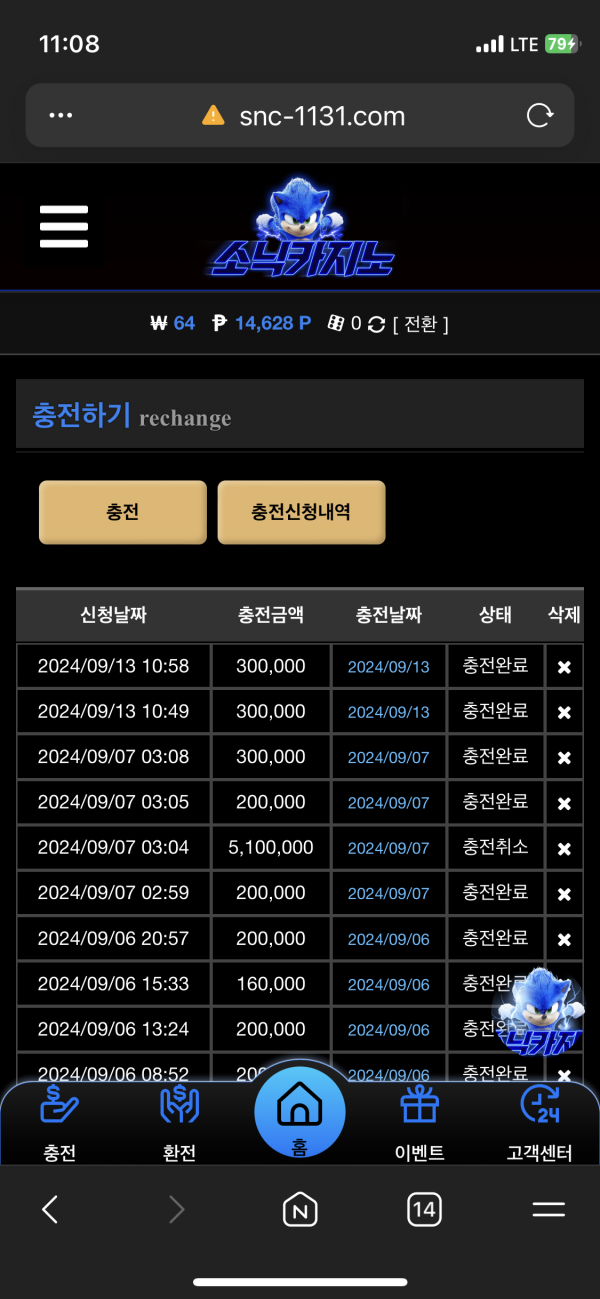Reload the page in the address bar
The image size is (600, 1299).
click(x=540, y=116)
